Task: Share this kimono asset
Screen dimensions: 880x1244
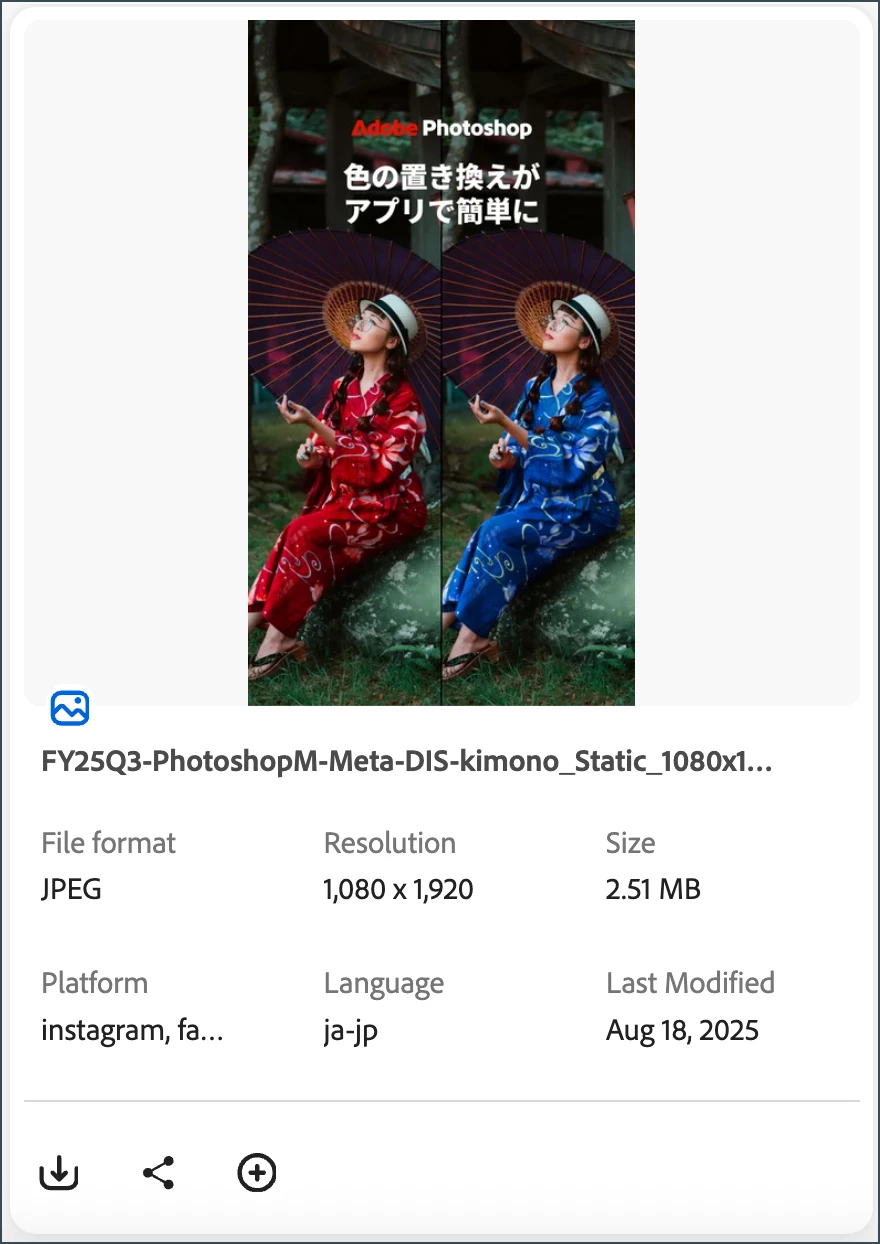Action: tap(158, 1172)
